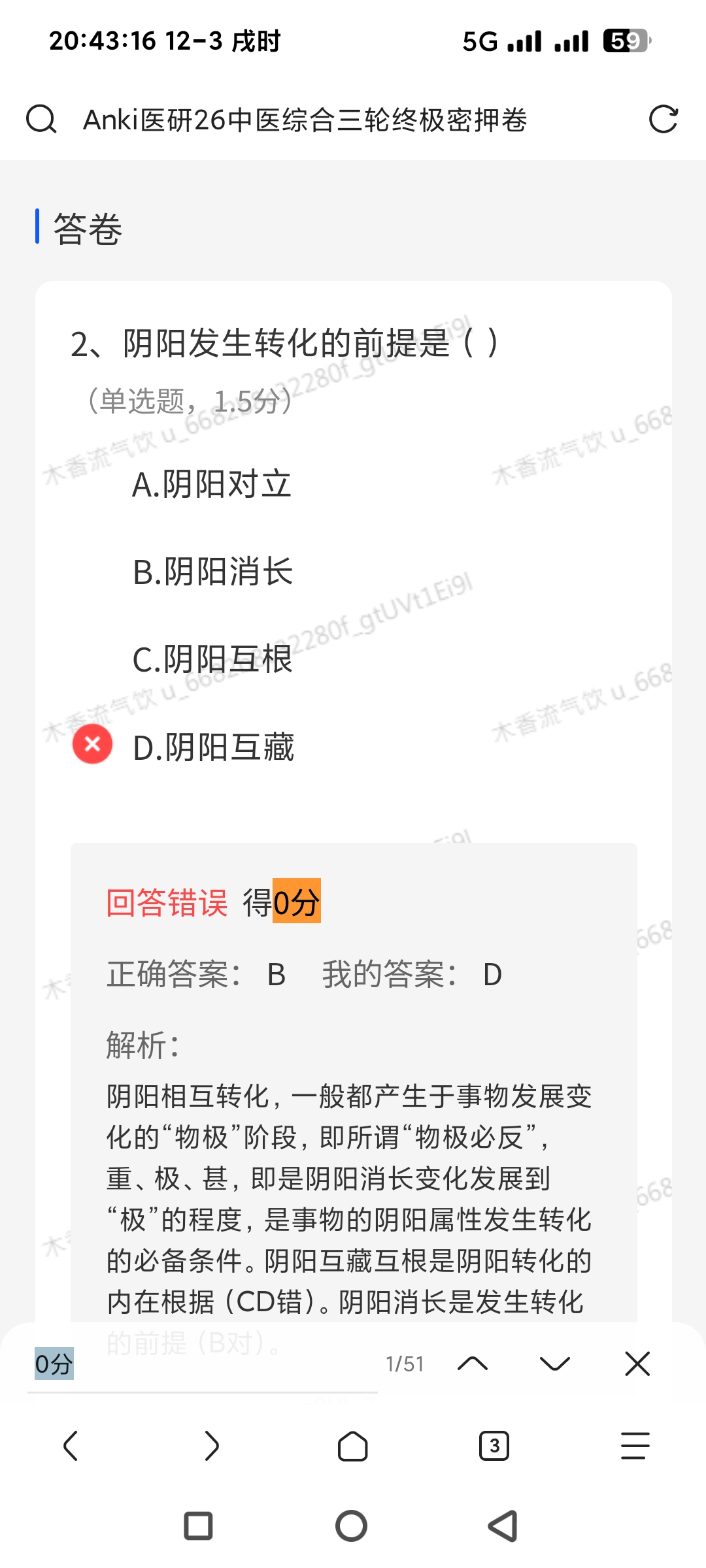Open the tab switcher showing 3 tabs
Image resolution: width=706 pixels, height=1568 pixels.
click(x=494, y=1445)
